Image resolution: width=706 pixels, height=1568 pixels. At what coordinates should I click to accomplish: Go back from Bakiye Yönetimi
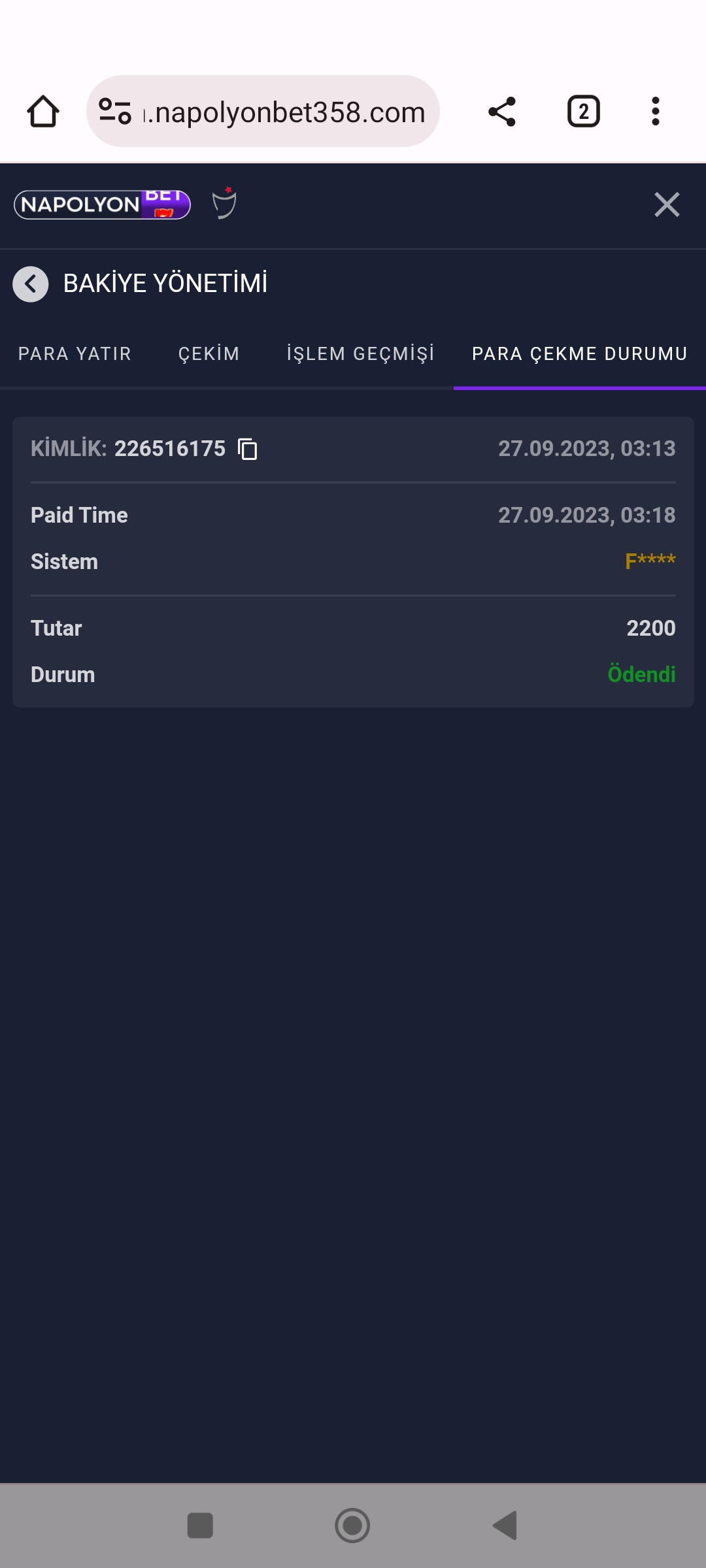[31, 284]
